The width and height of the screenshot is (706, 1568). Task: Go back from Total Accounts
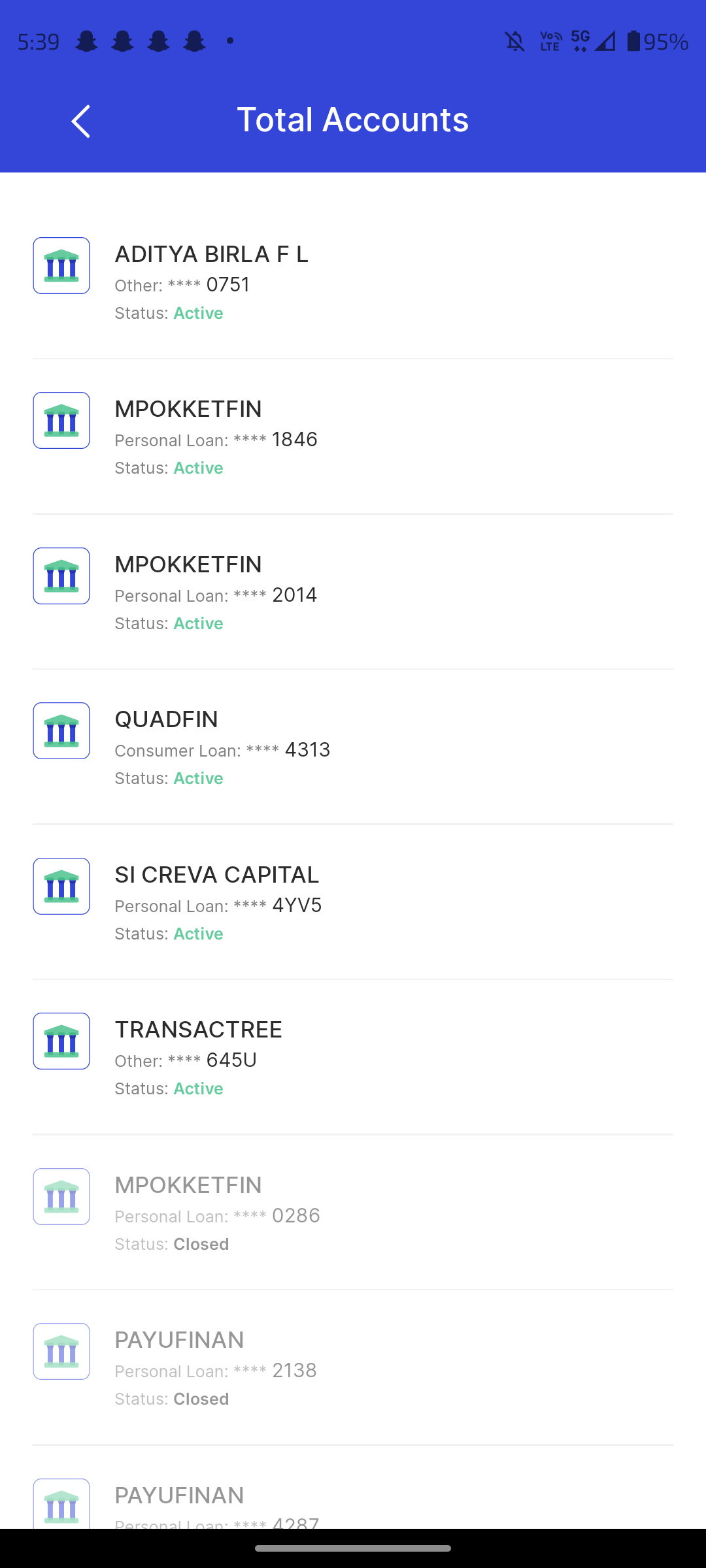(x=80, y=122)
